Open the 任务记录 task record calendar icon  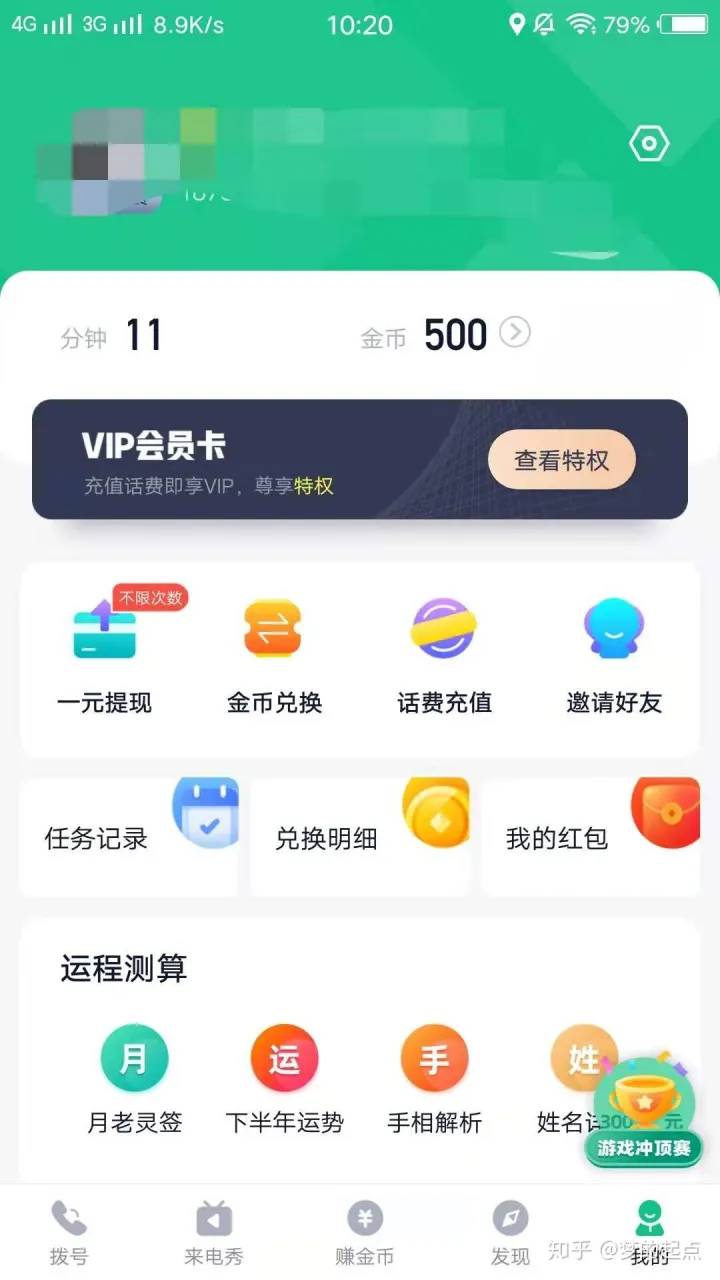pos(207,810)
